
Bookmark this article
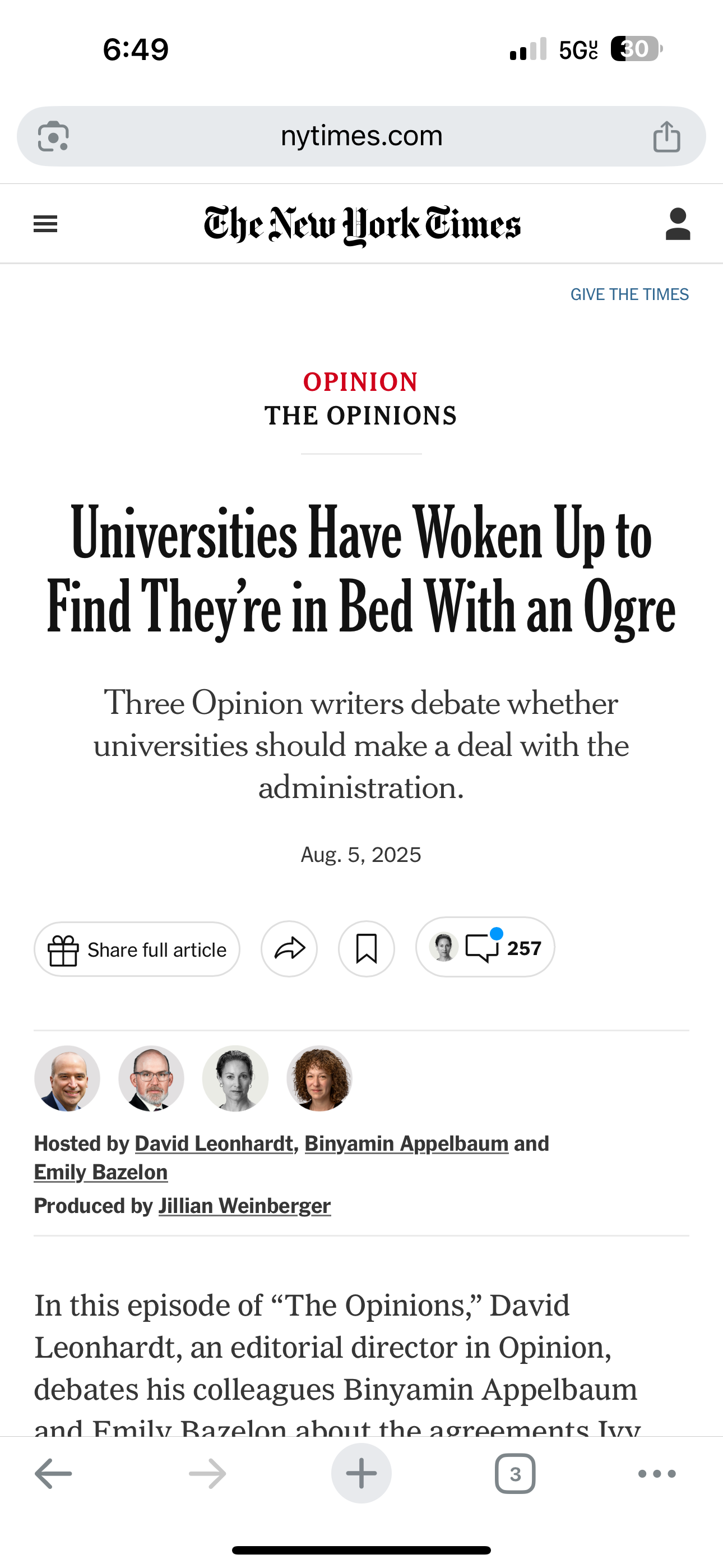tap(367, 949)
